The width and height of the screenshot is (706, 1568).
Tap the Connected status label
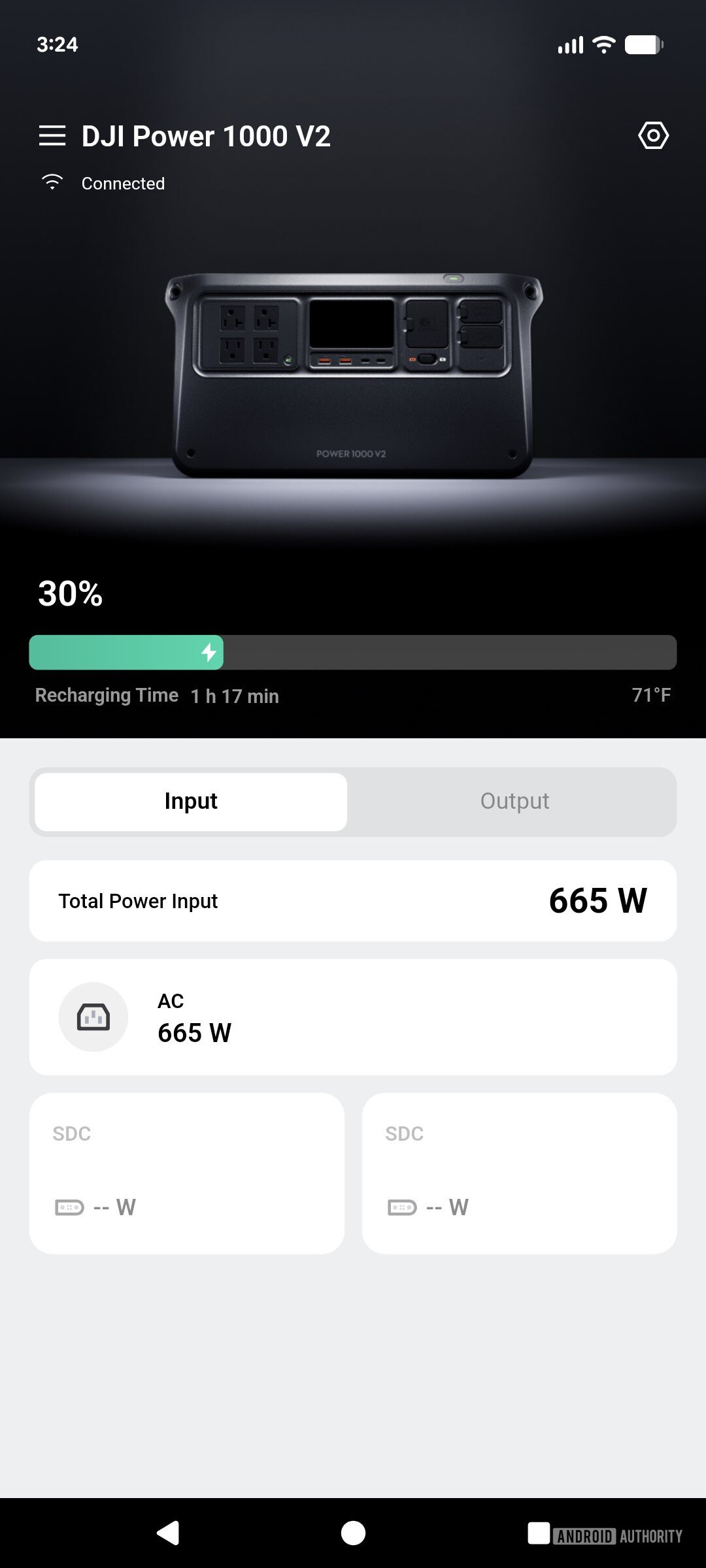(124, 183)
